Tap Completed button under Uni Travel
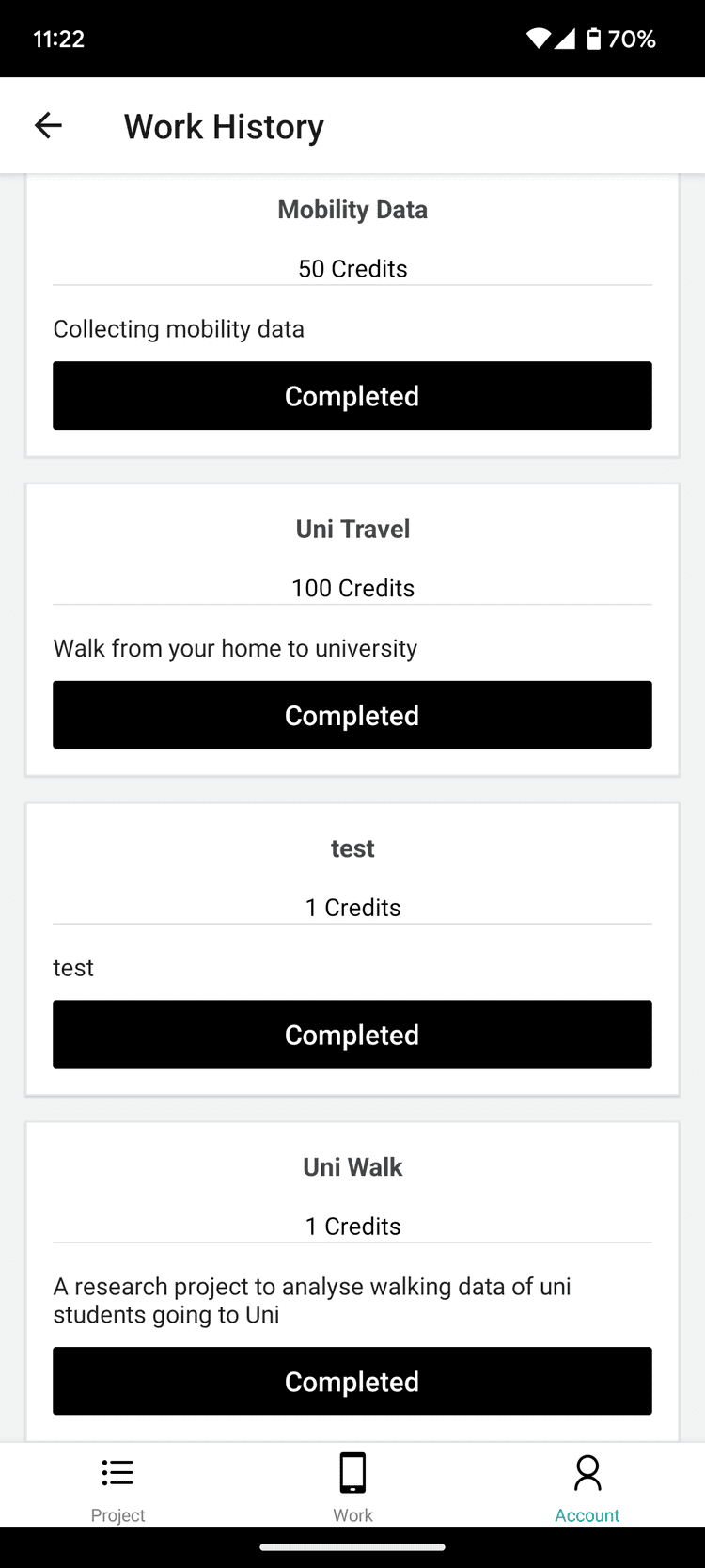 tap(352, 715)
